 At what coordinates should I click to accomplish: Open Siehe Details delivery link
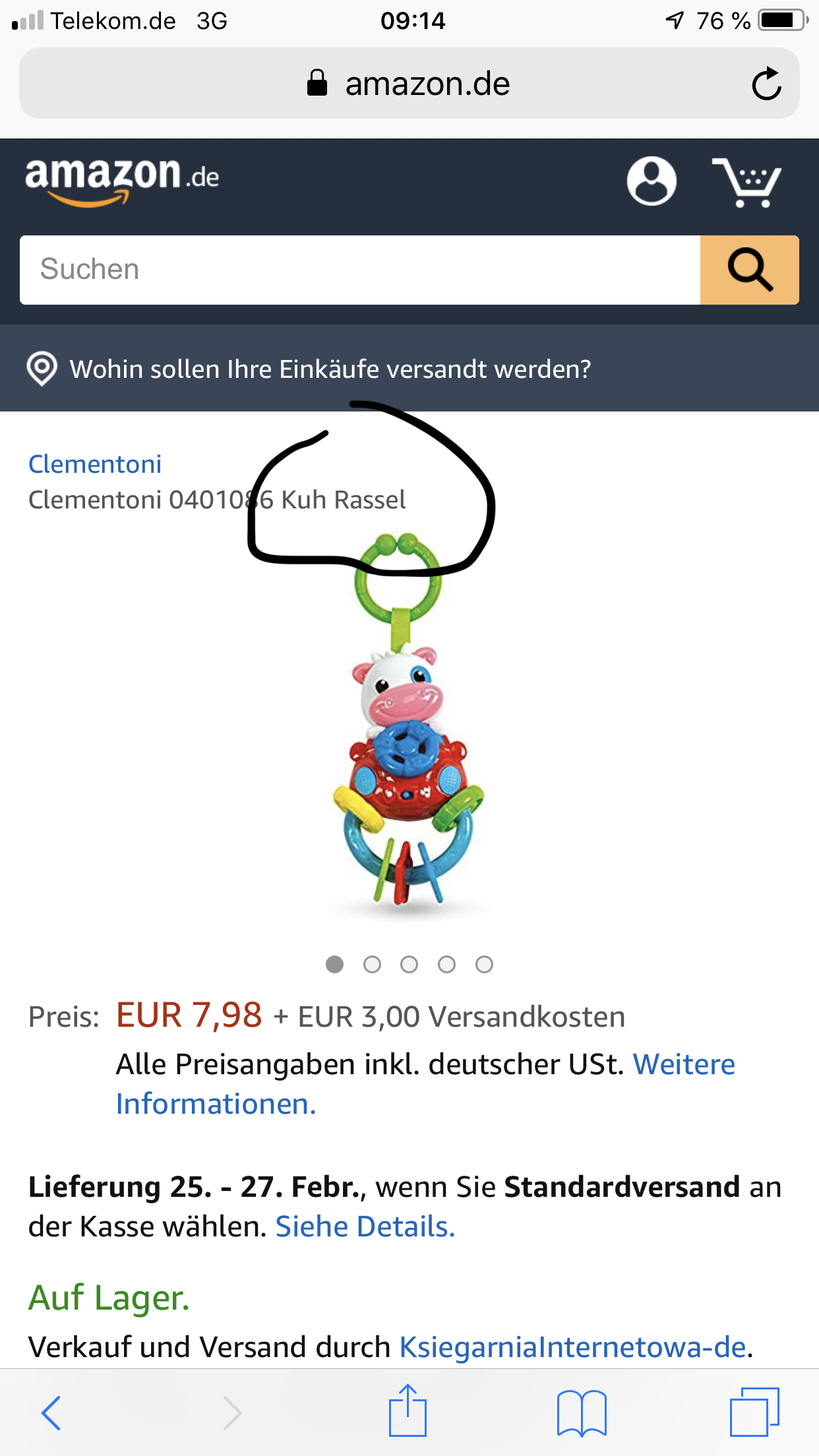click(x=365, y=1227)
